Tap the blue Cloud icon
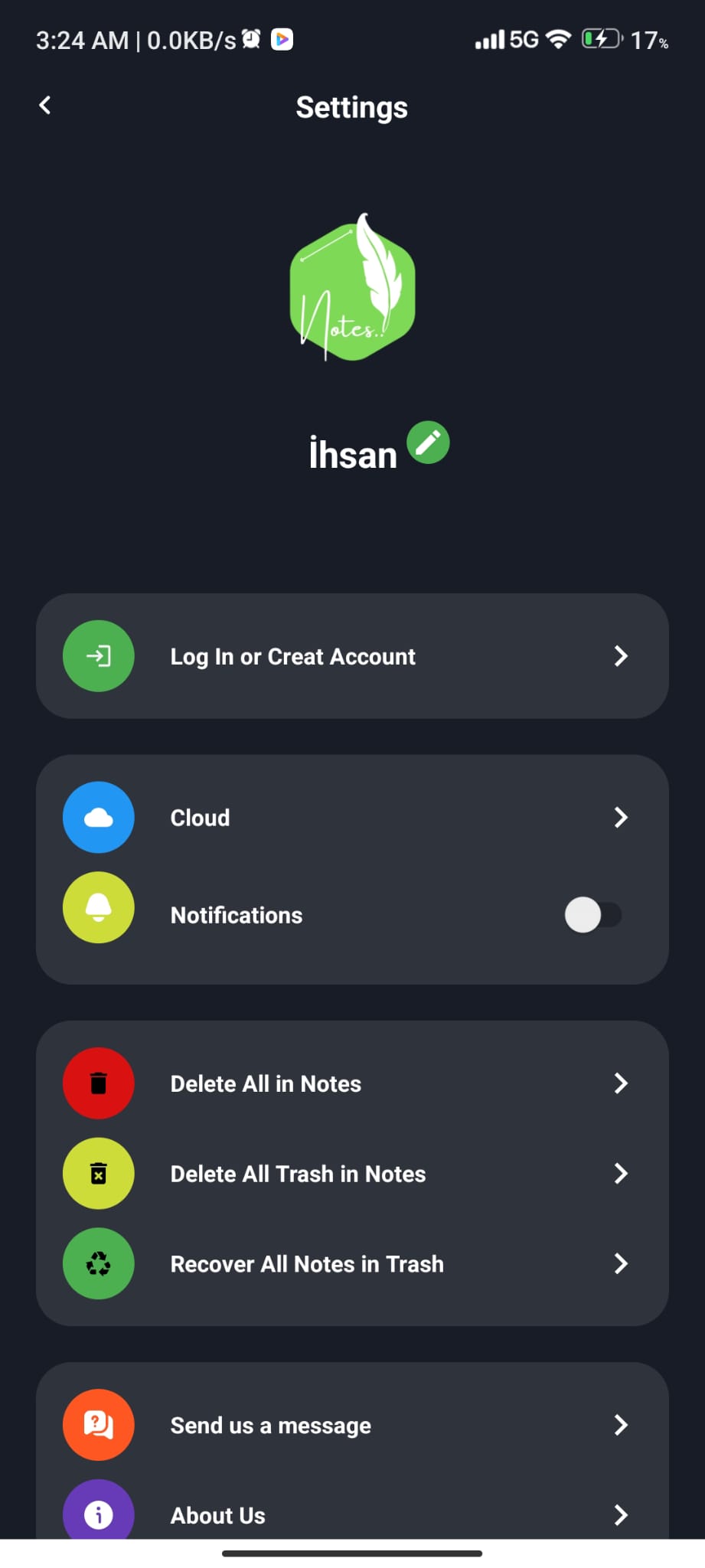Image resolution: width=705 pixels, height=1568 pixels. (x=98, y=818)
